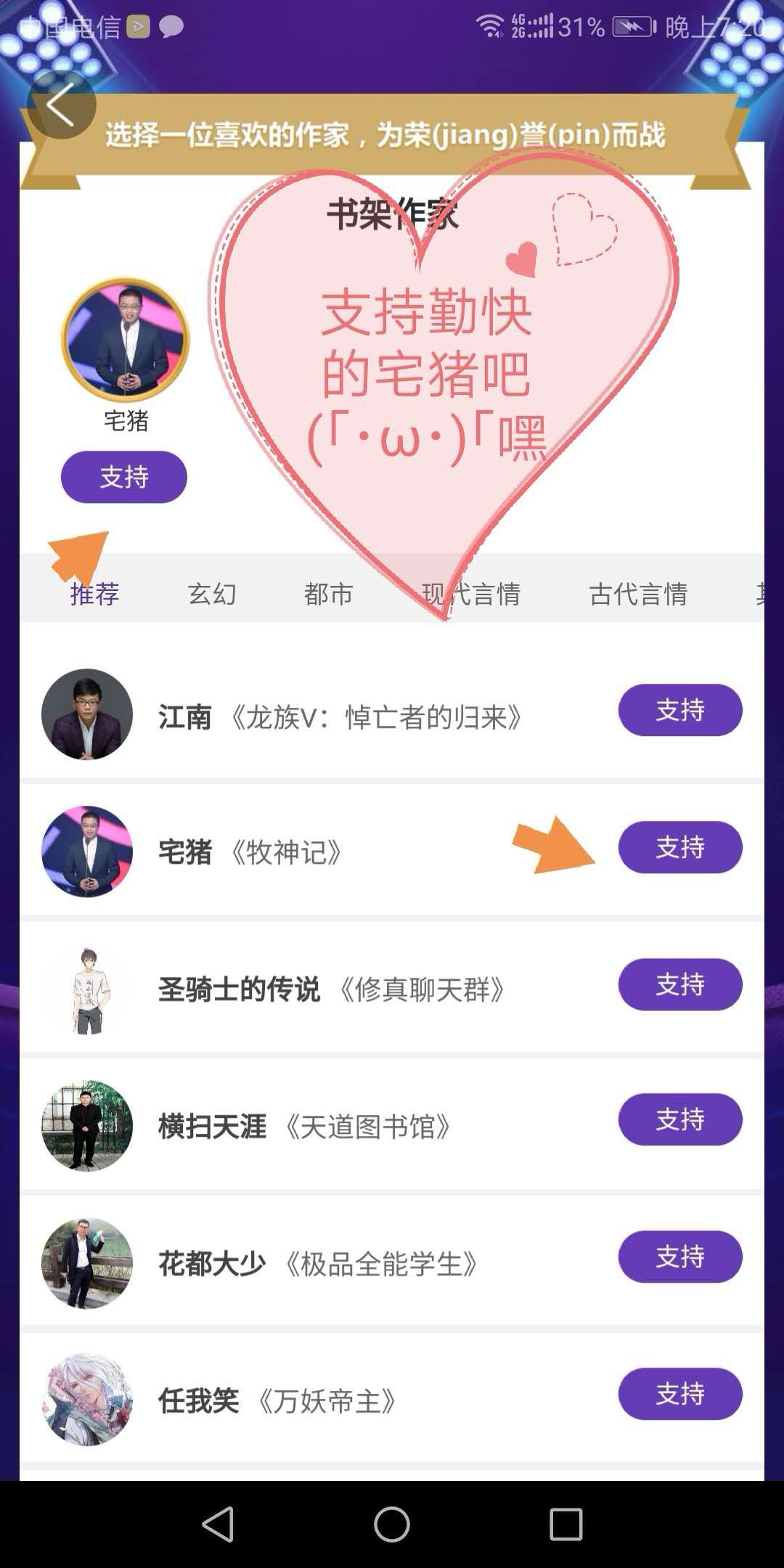Support 横扫天涯 of 《天道图书馆》

pos(679,1119)
